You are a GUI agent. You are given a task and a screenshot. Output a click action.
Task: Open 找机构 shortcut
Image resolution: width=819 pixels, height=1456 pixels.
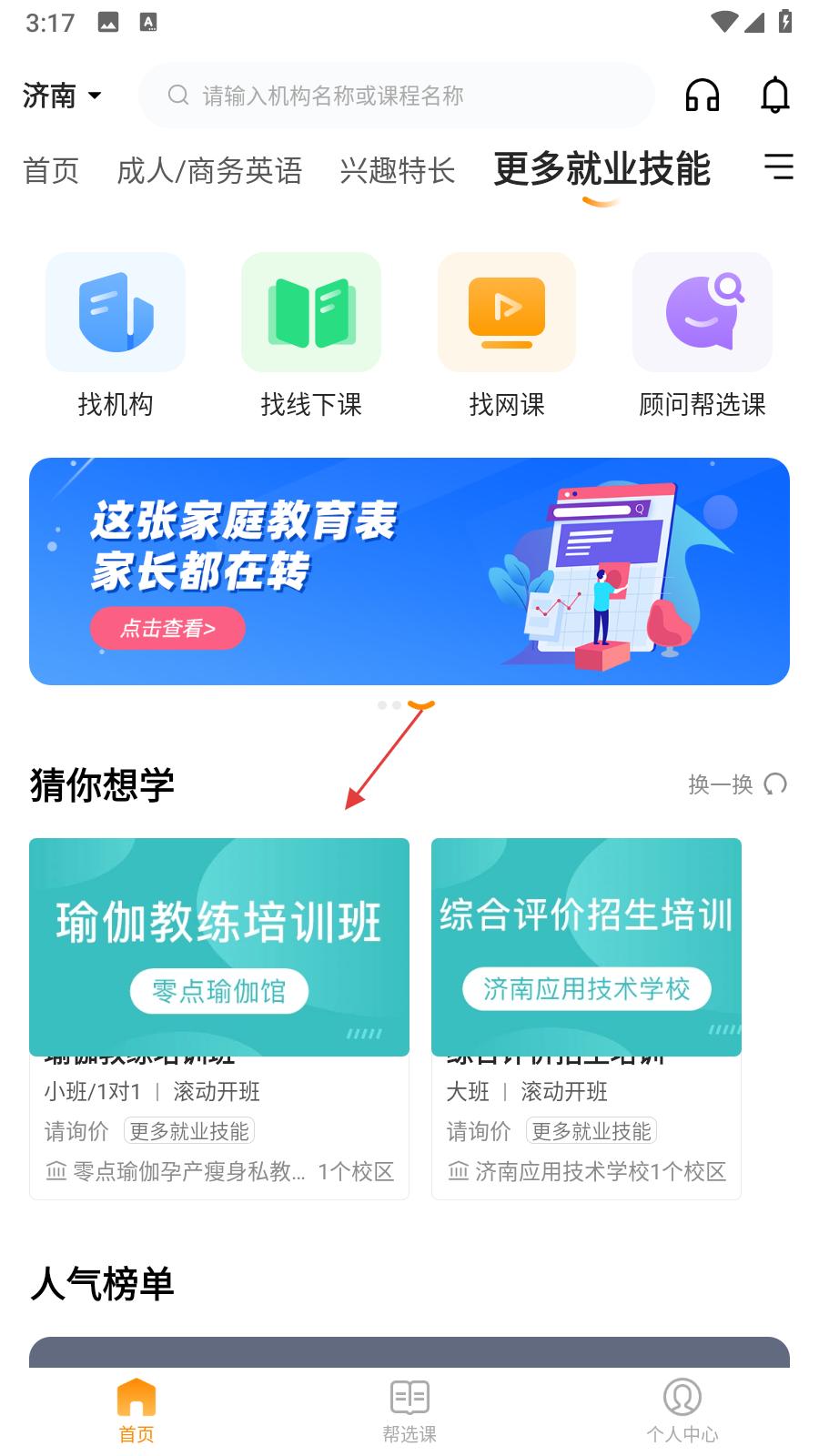click(116, 334)
